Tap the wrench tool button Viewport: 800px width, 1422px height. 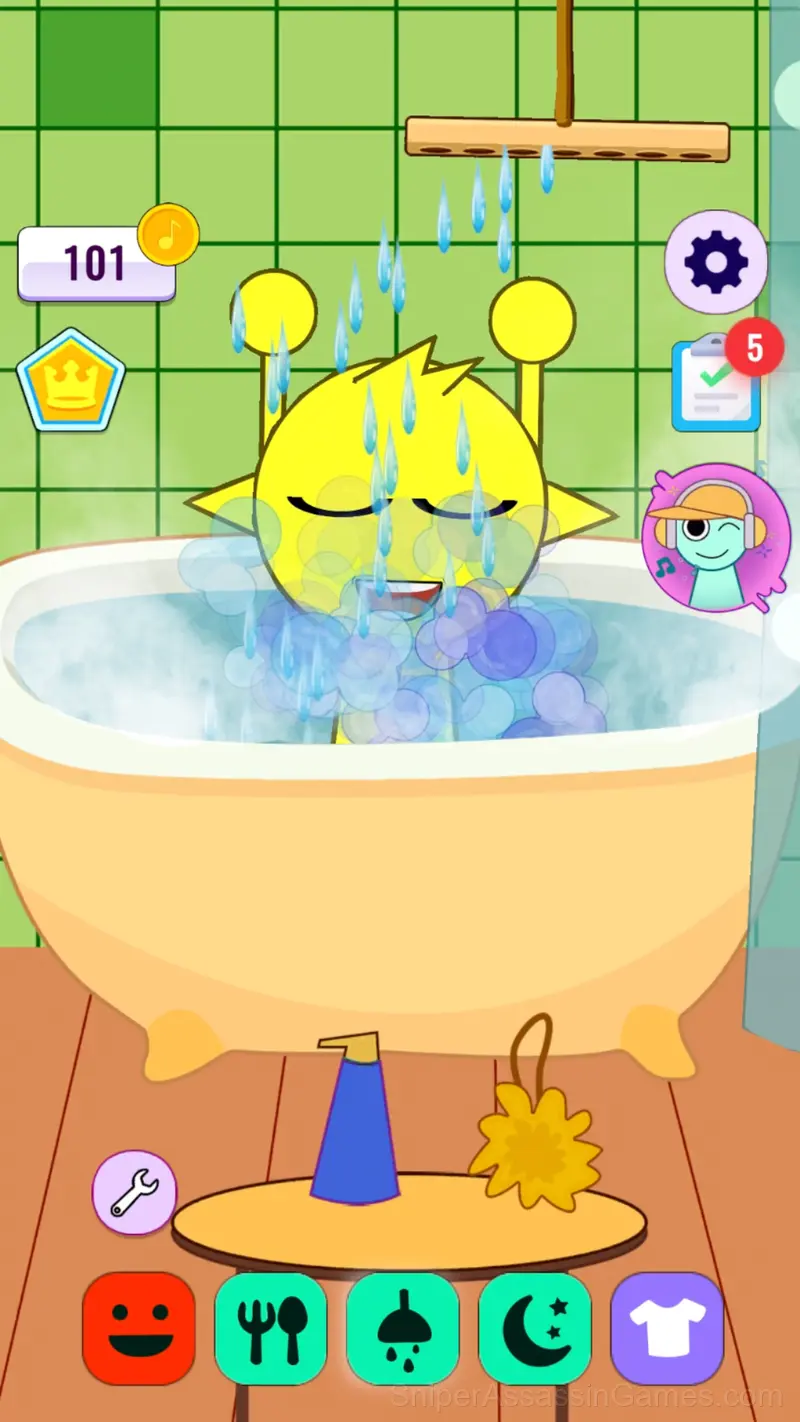[x=134, y=1192]
